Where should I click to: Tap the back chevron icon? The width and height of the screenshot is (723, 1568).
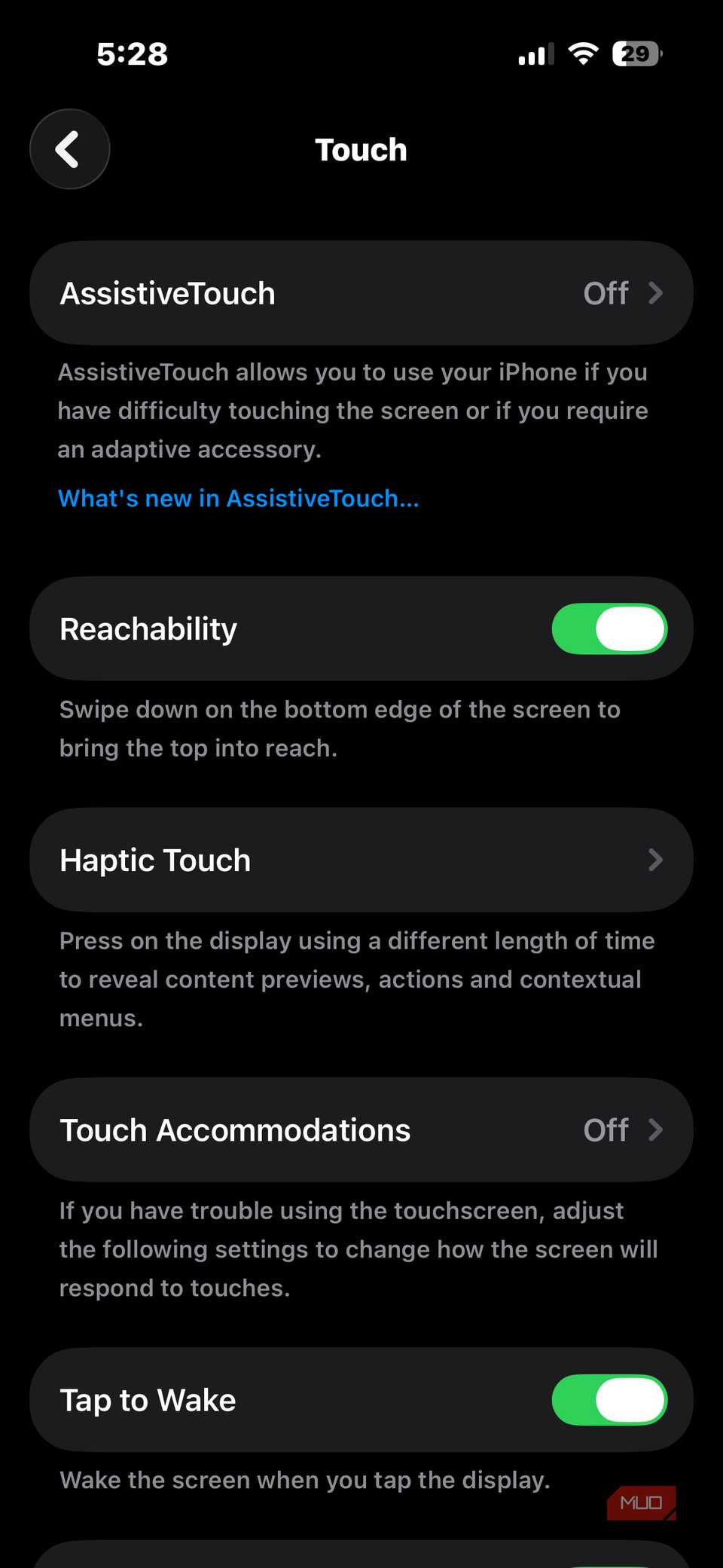pyautogui.click(x=69, y=149)
